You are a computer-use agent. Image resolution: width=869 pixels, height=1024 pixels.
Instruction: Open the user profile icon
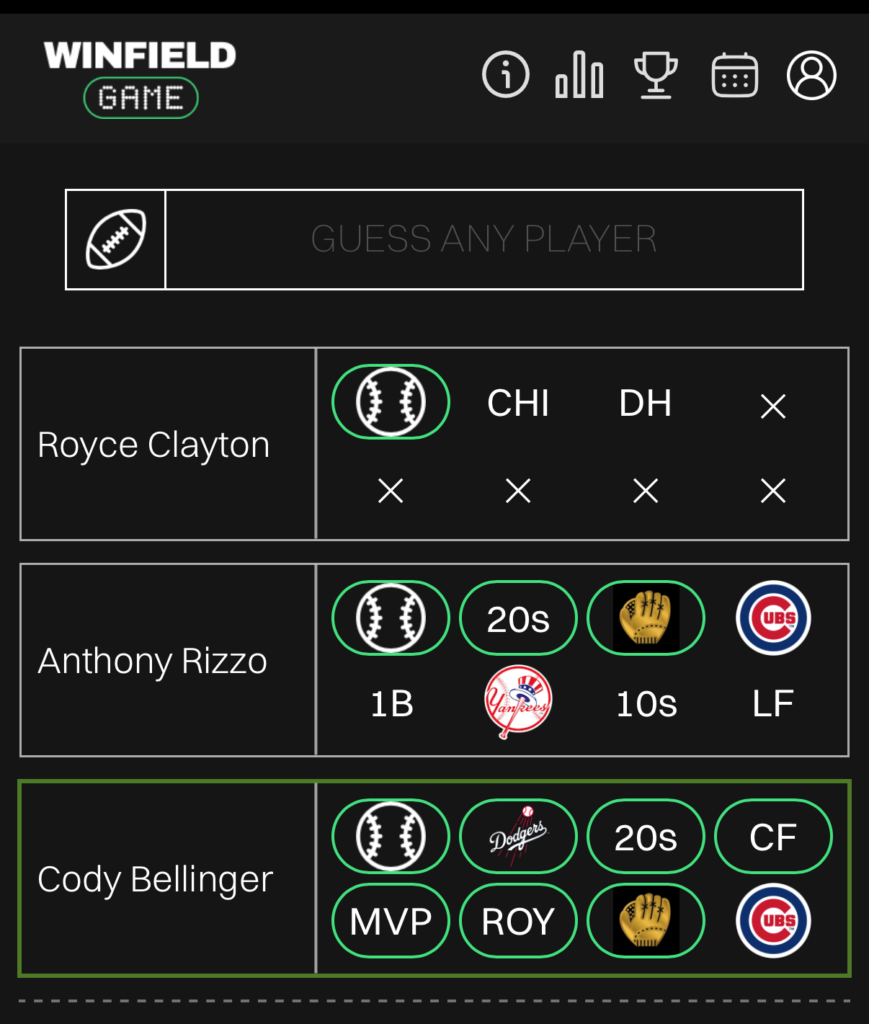[x=811, y=75]
